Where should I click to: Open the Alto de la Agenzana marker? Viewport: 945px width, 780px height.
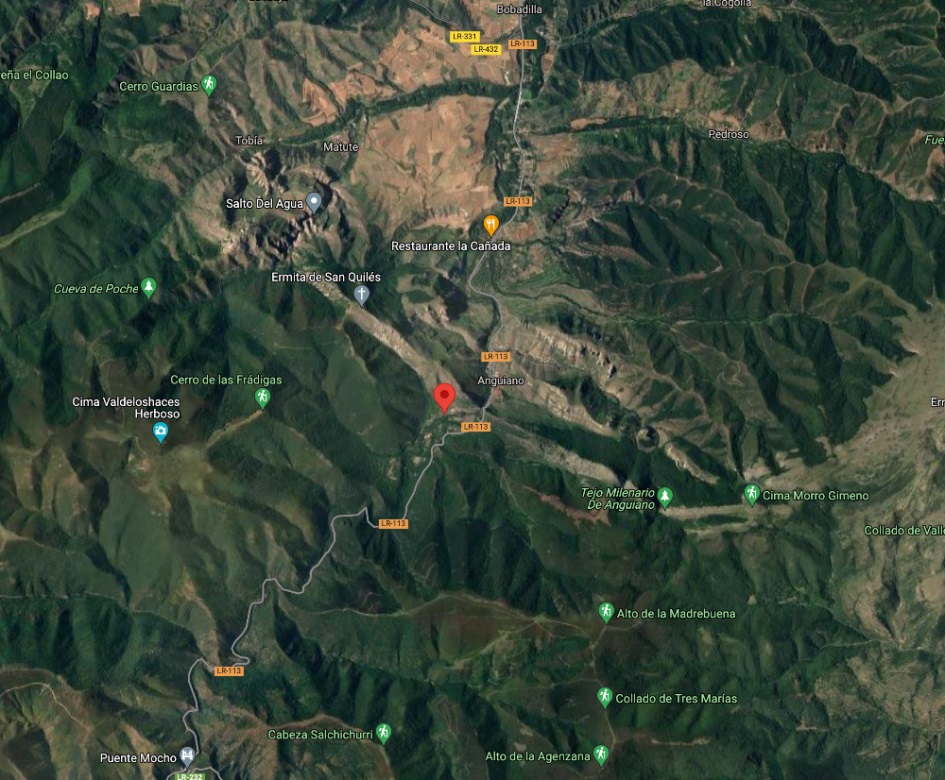click(x=601, y=754)
